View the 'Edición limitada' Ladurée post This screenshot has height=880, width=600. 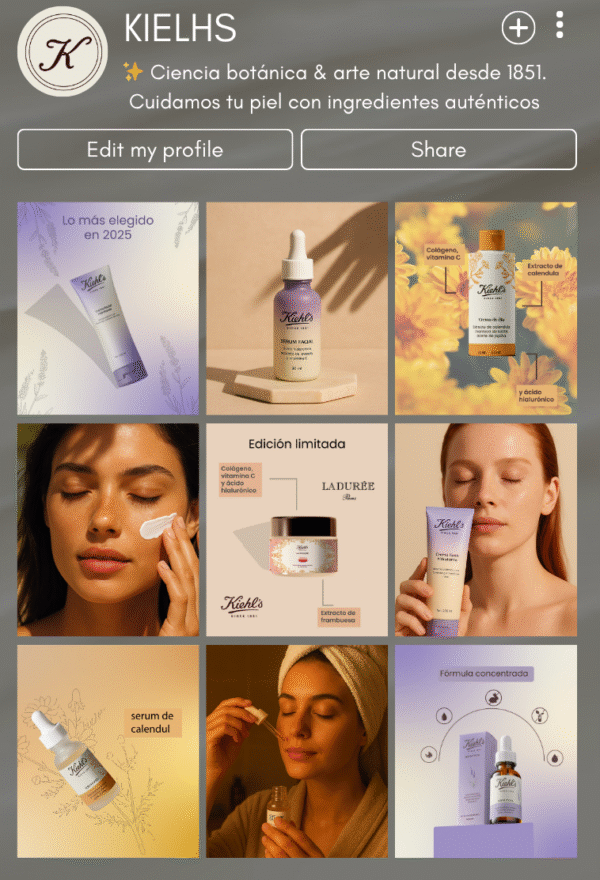coord(297,530)
